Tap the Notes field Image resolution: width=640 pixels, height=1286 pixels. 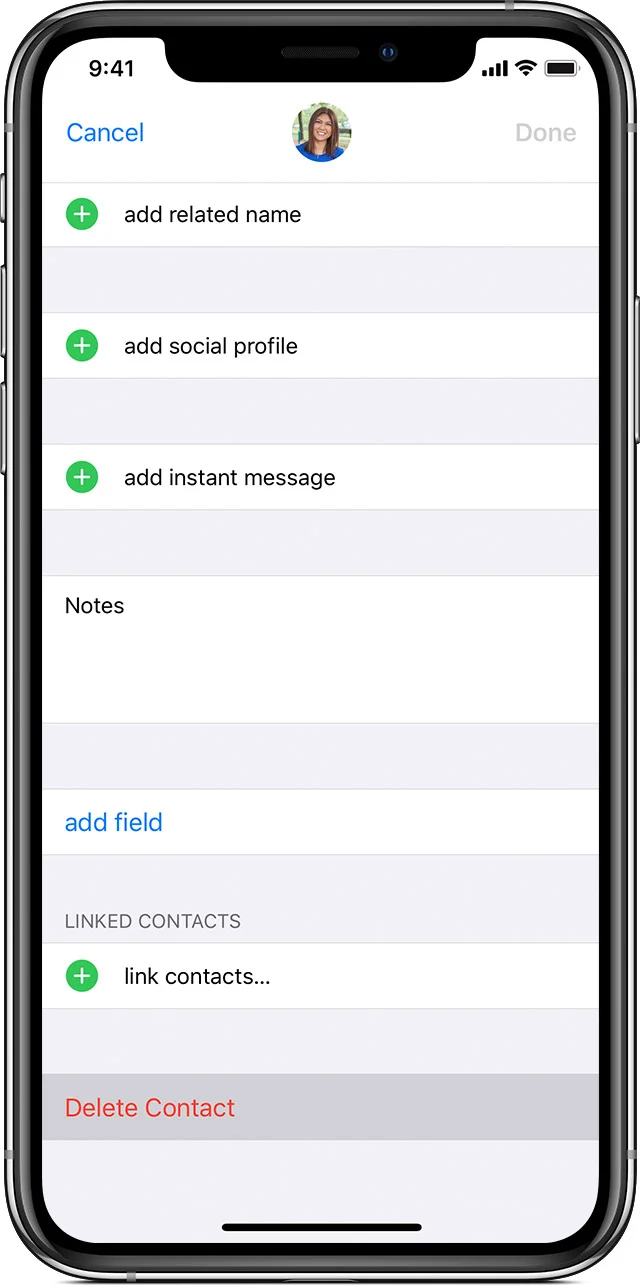(x=320, y=650)
